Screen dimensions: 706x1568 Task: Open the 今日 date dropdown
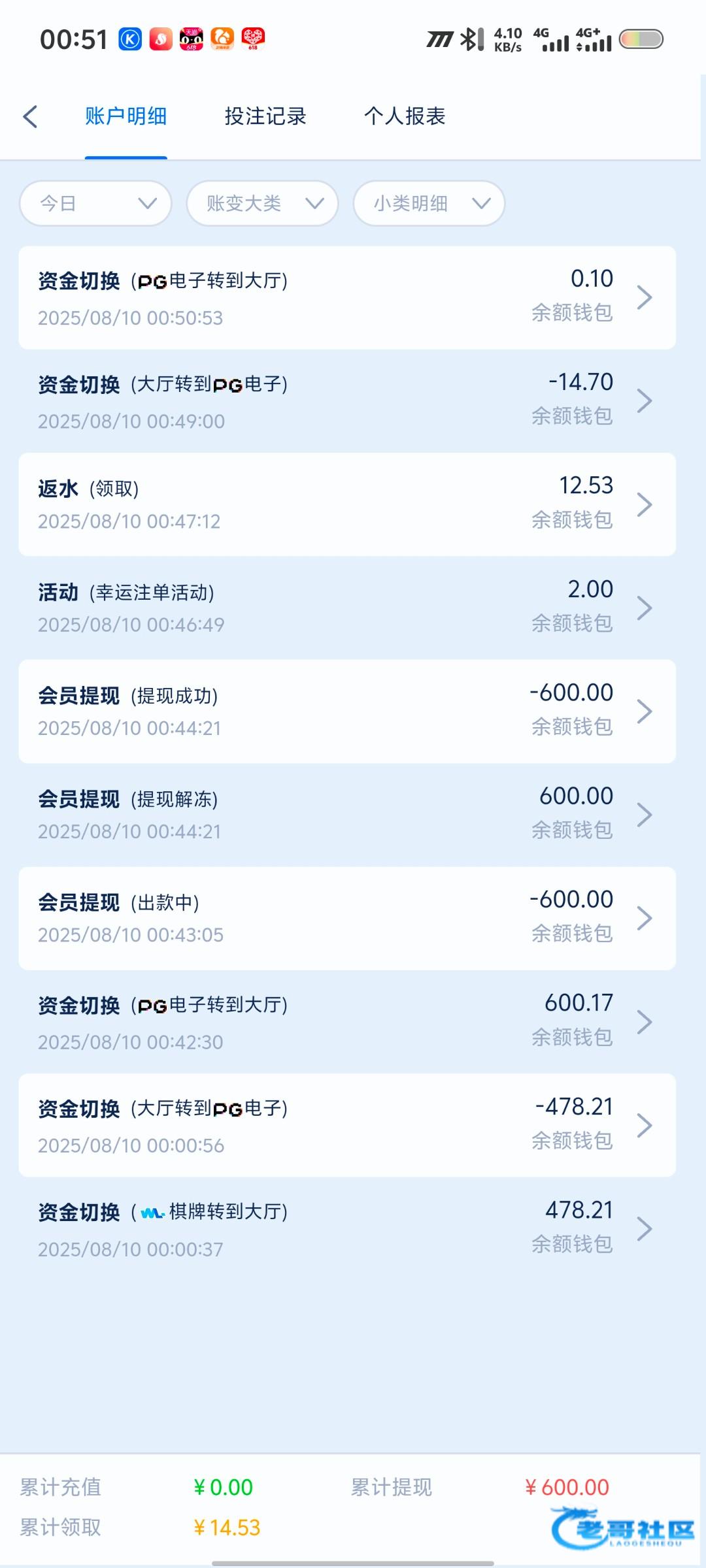click(x=95, y=203)
